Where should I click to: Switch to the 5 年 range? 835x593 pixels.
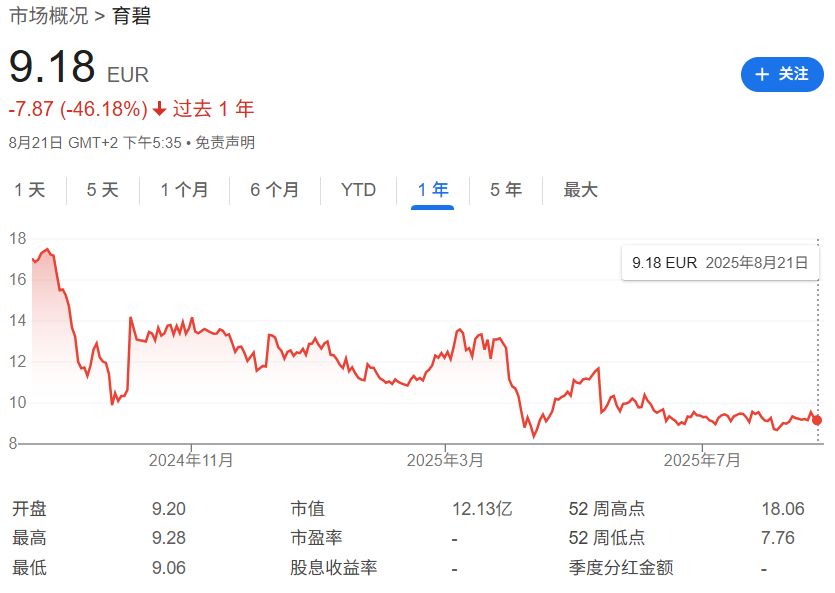click(x=506, y=190)
